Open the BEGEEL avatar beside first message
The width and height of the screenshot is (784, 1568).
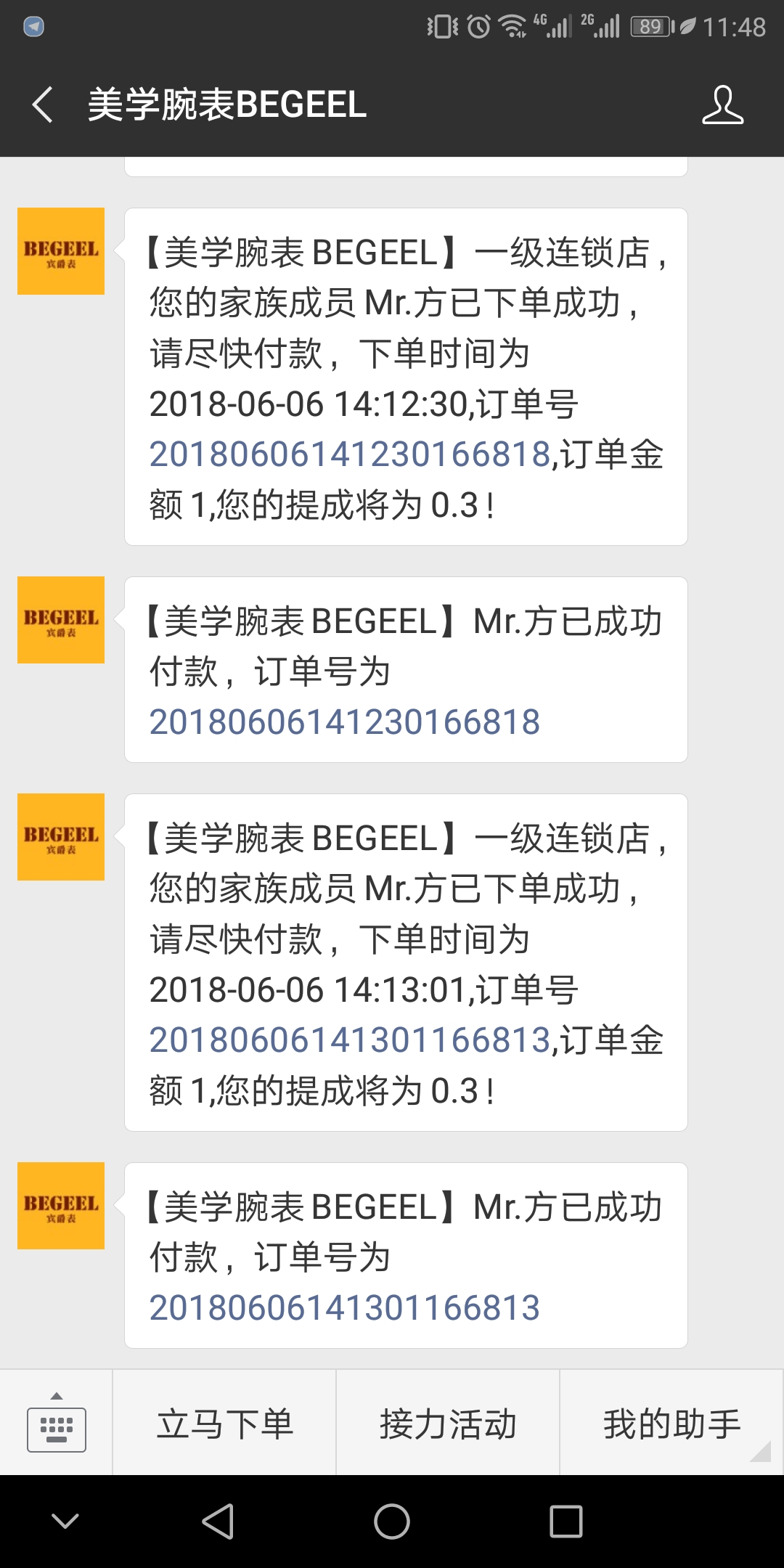(61, 250)
